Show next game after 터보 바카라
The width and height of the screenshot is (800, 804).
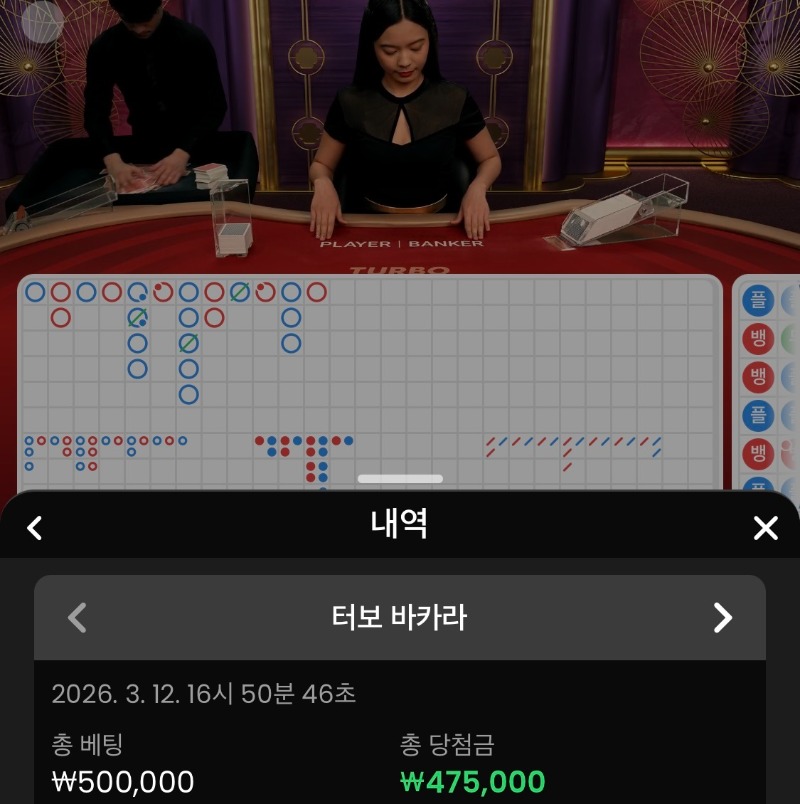[x=723, y=618]
